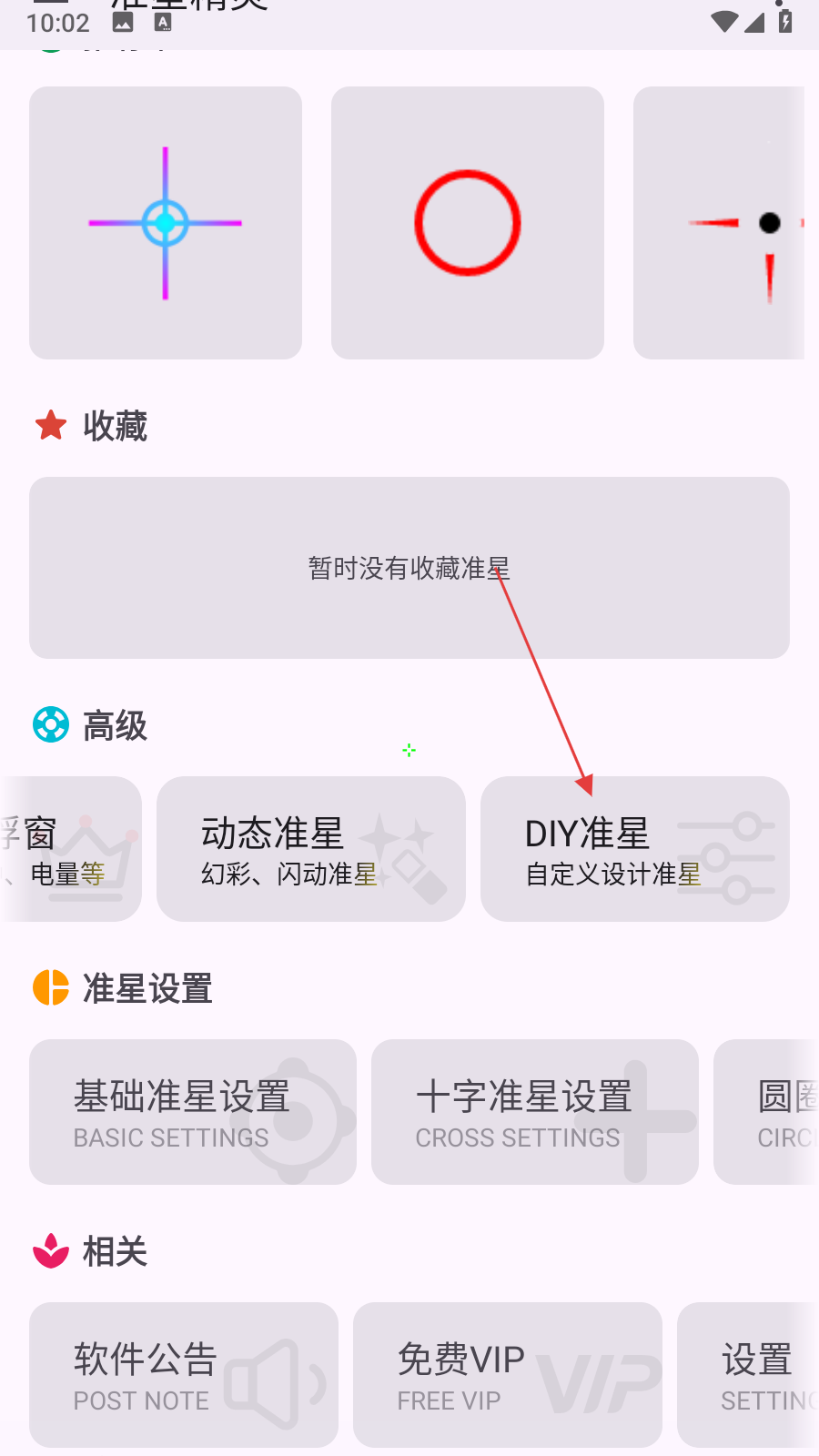
Task: Open 设置 settings card
Action: tap(750, 1375)
